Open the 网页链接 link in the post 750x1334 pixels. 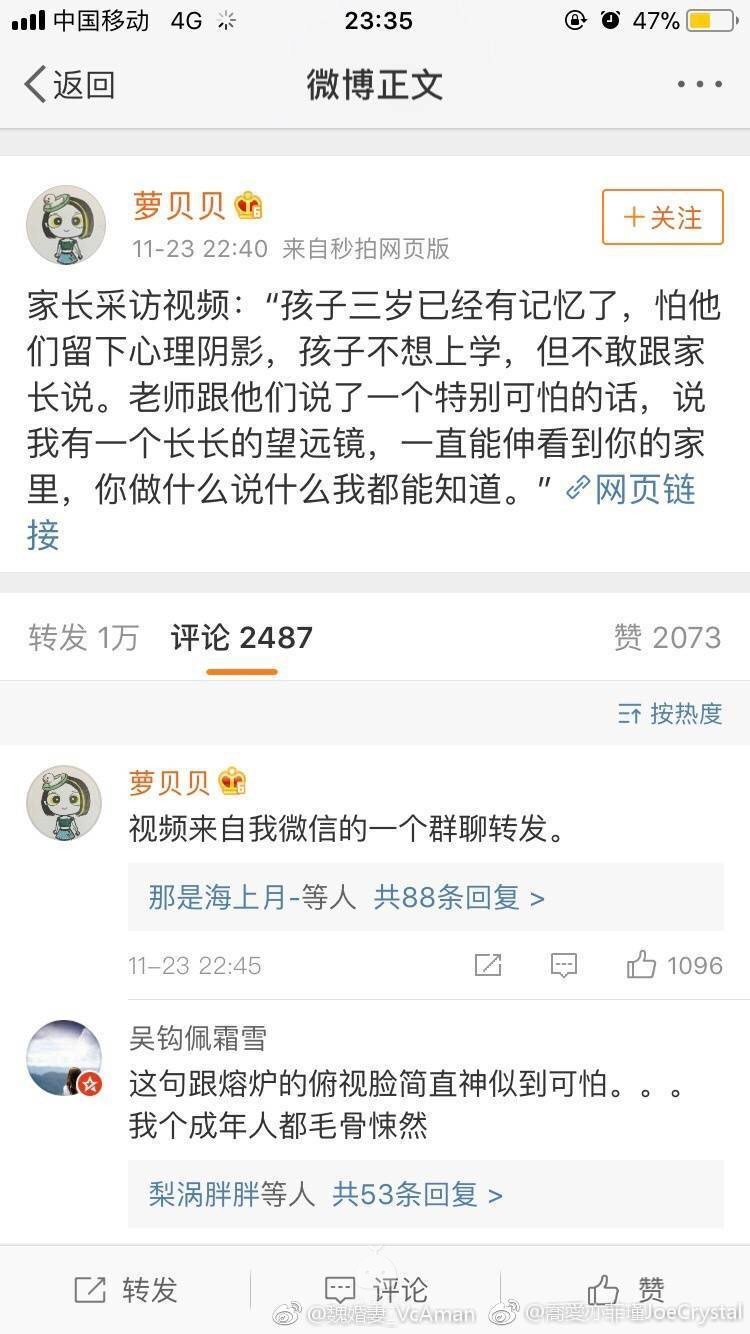[630, 490]
